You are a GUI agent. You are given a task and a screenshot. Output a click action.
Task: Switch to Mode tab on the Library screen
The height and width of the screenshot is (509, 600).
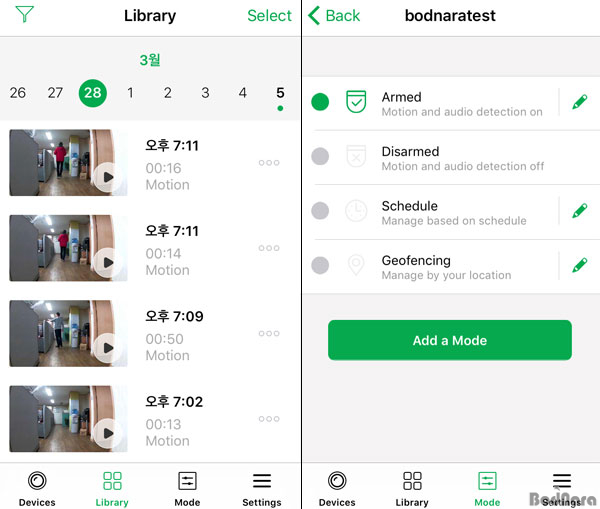[x=187, y=488]
